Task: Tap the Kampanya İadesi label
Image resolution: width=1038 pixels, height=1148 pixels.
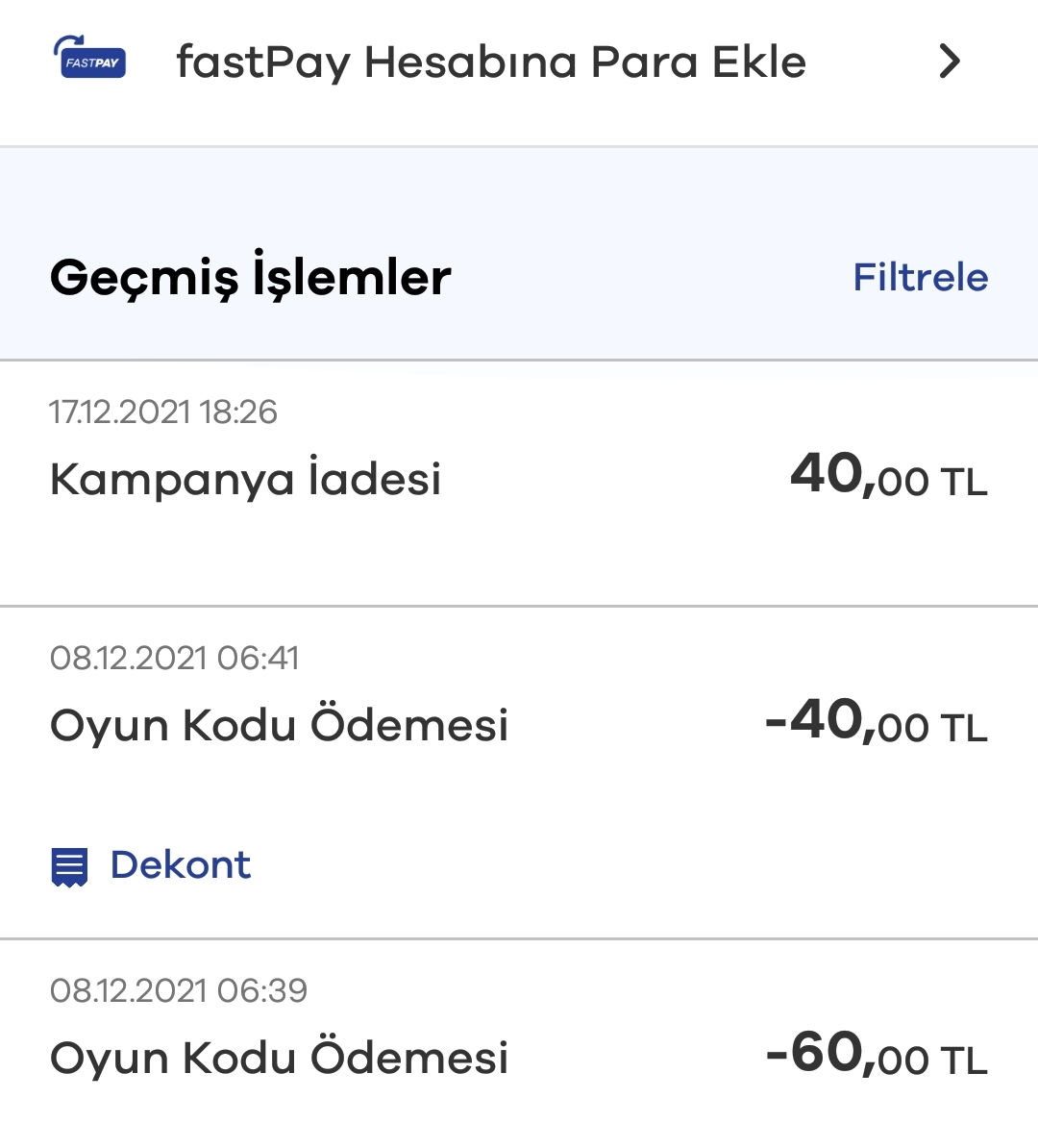Action: click(x=245, y=478)
